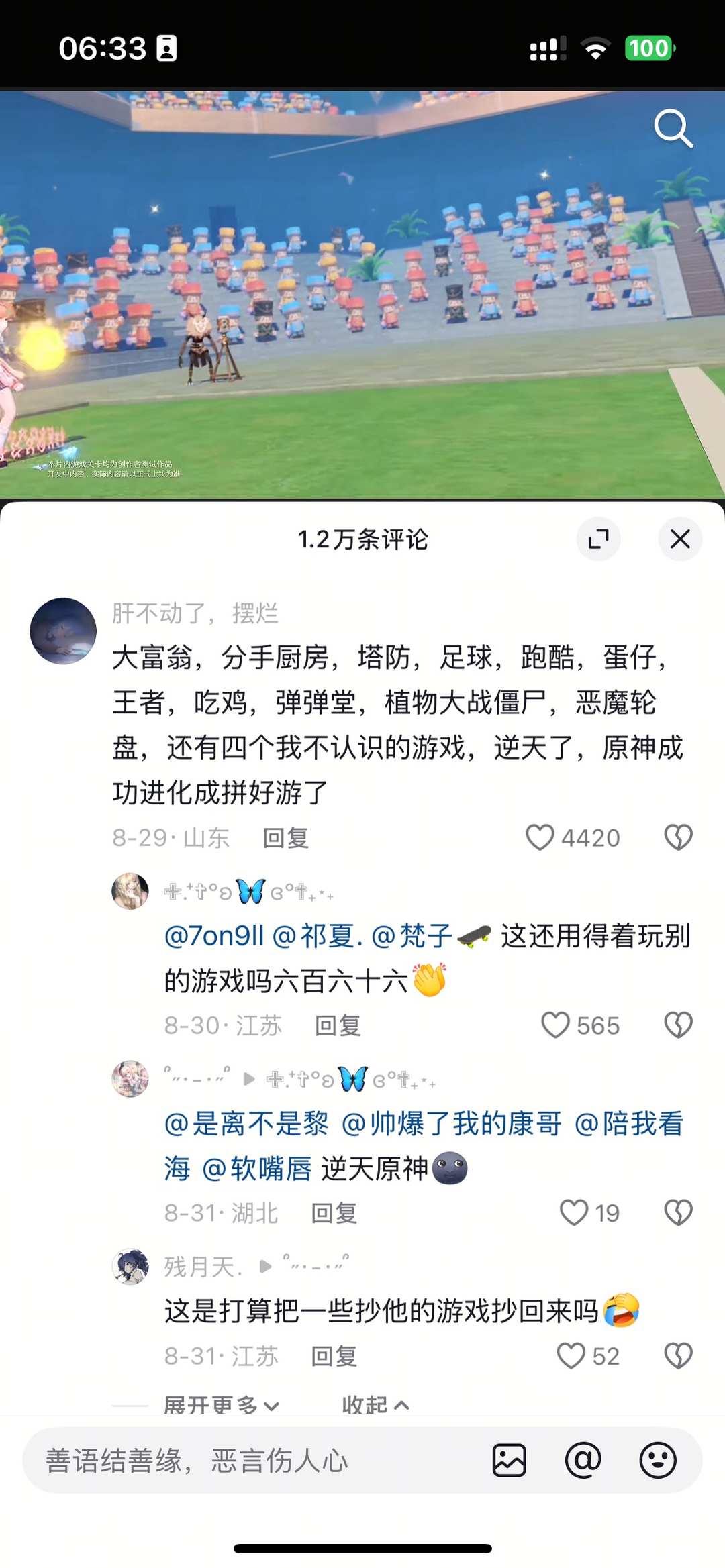This screenshot has width=725, height=1568.
Task: Reply to the 8-30 江苏 comment
Action: (338, 1026)
